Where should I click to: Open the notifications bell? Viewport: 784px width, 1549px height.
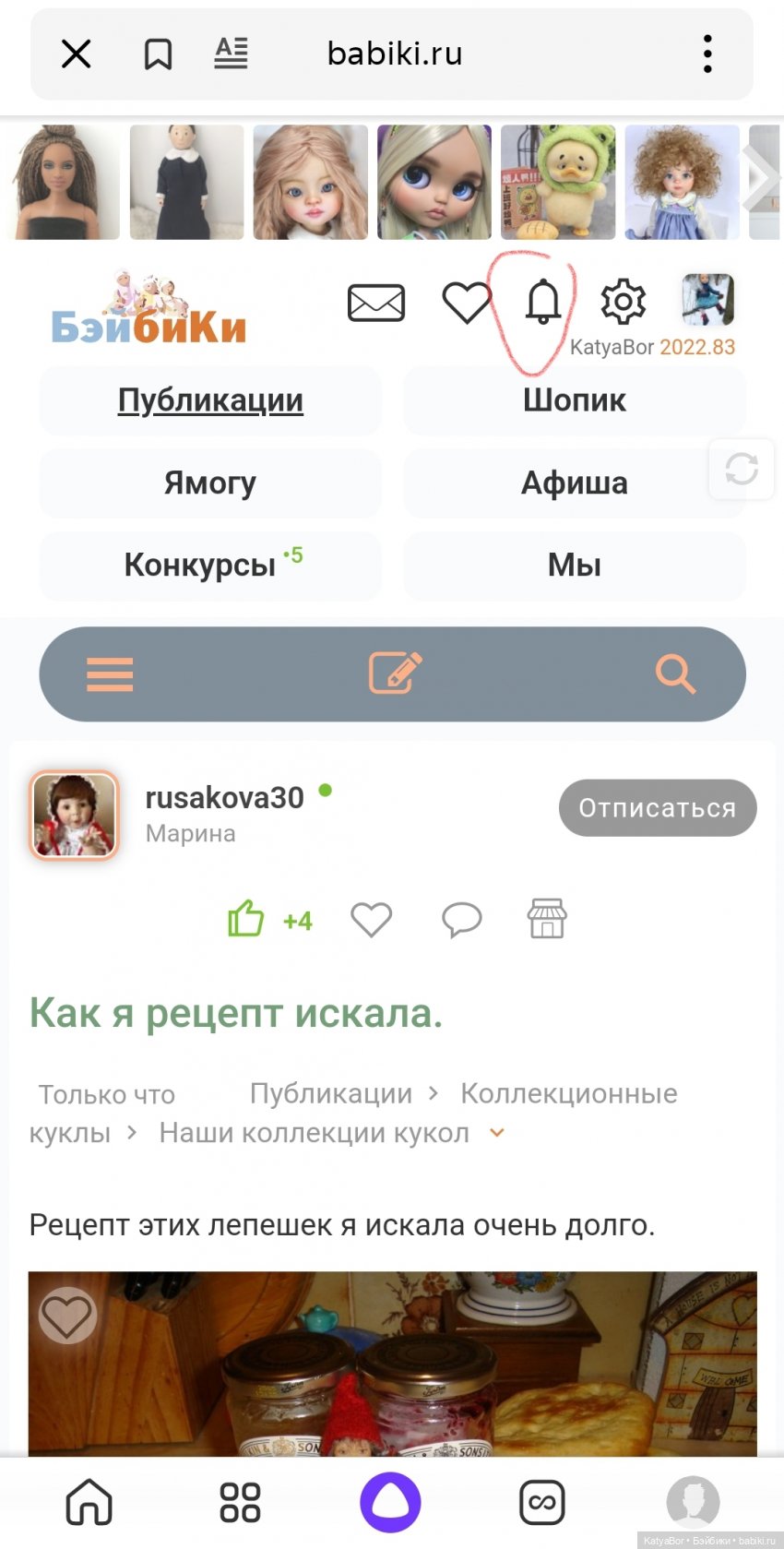(x=543, y=302)
